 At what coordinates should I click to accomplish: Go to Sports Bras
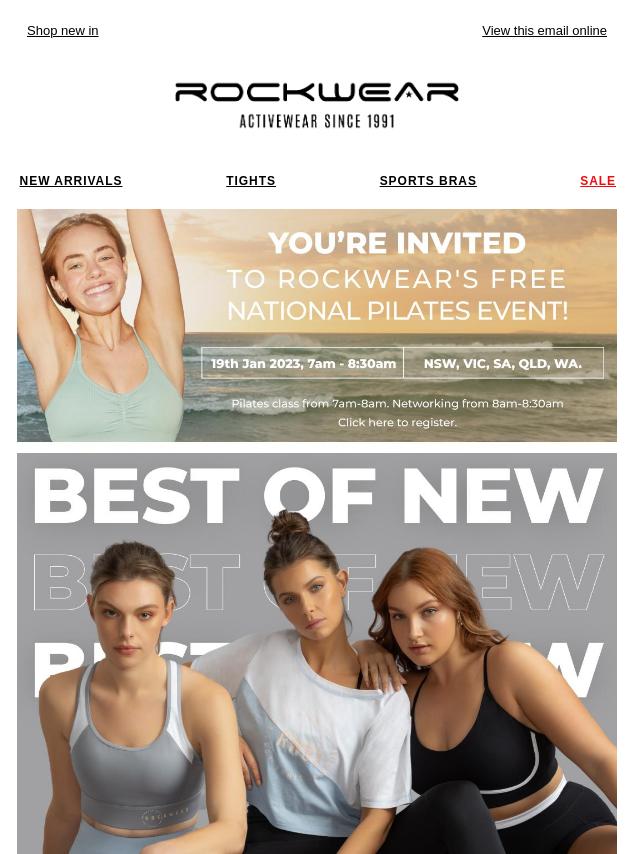tap(428, 181)
